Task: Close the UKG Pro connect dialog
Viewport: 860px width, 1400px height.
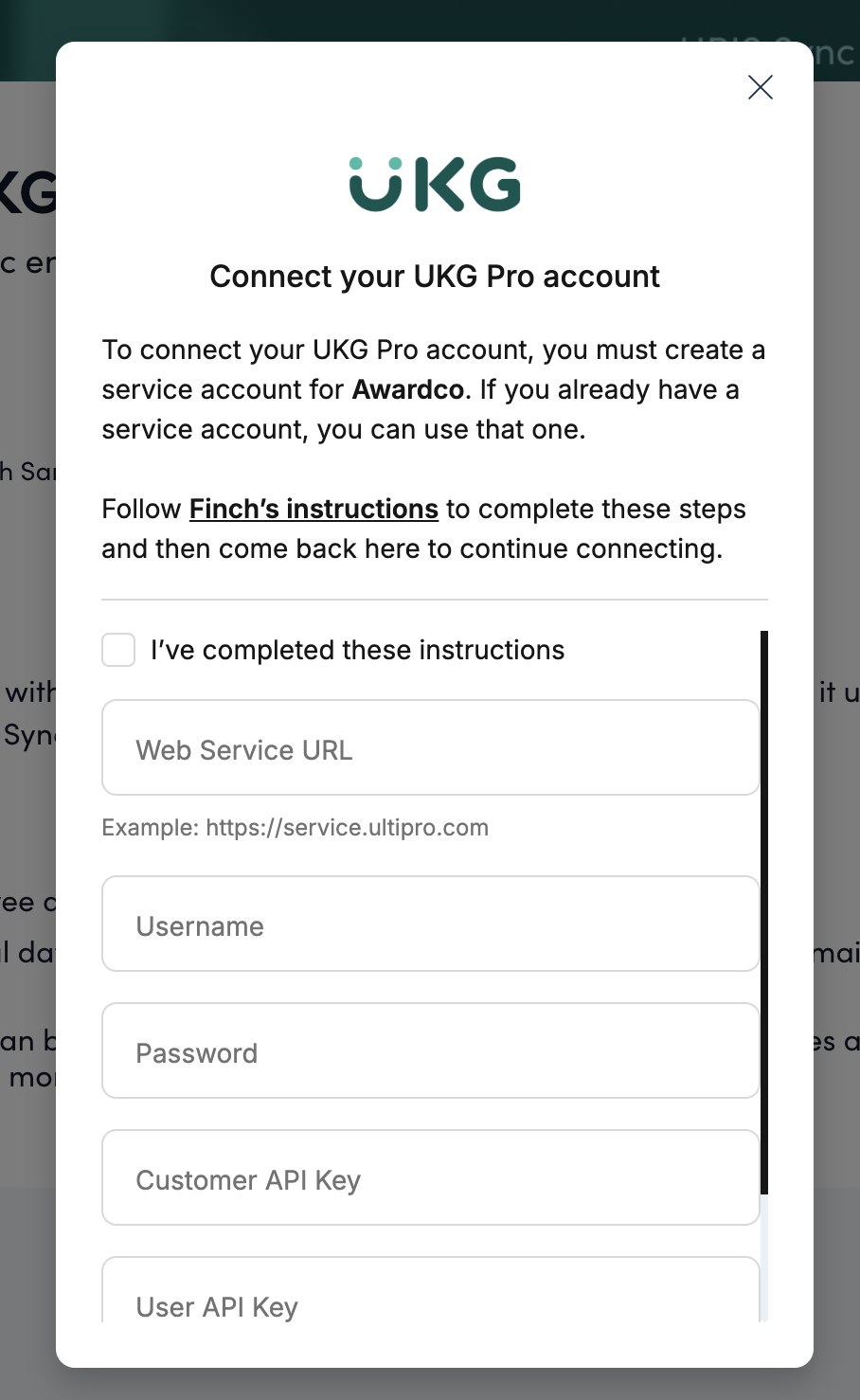Action: click(760, 87)
